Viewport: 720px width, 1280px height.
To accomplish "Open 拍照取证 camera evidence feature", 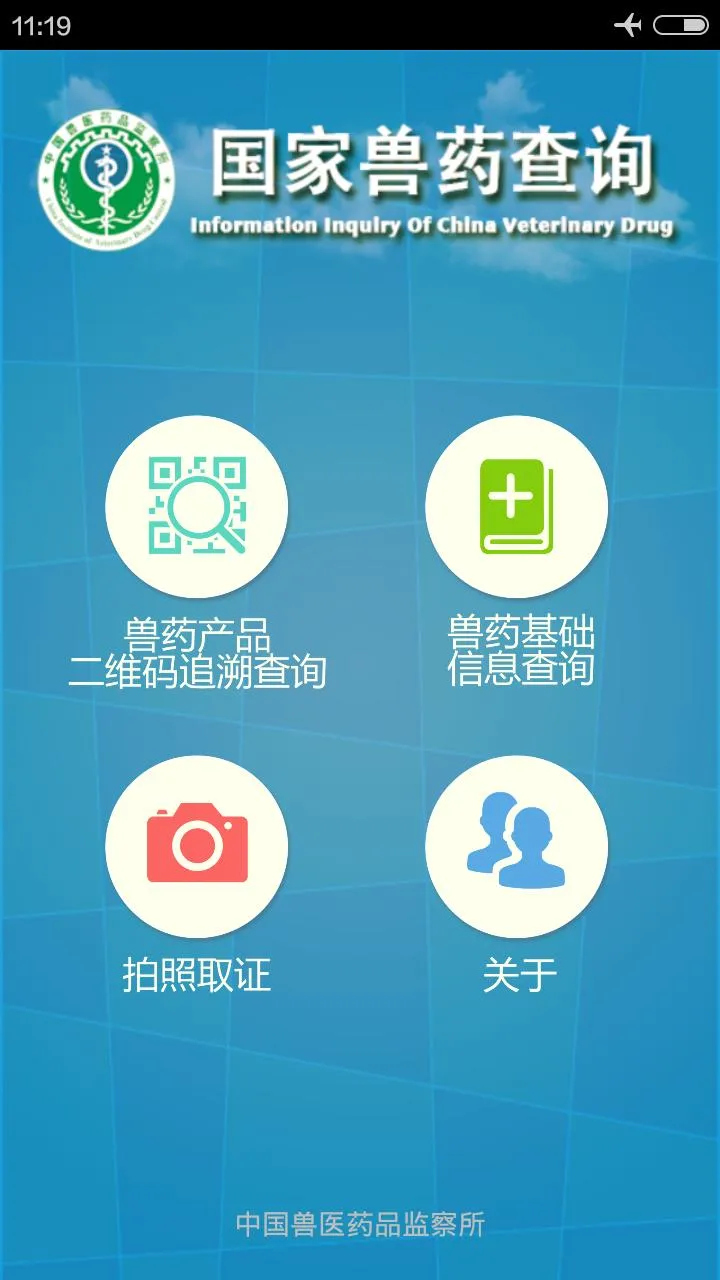I will click(197, 846).
